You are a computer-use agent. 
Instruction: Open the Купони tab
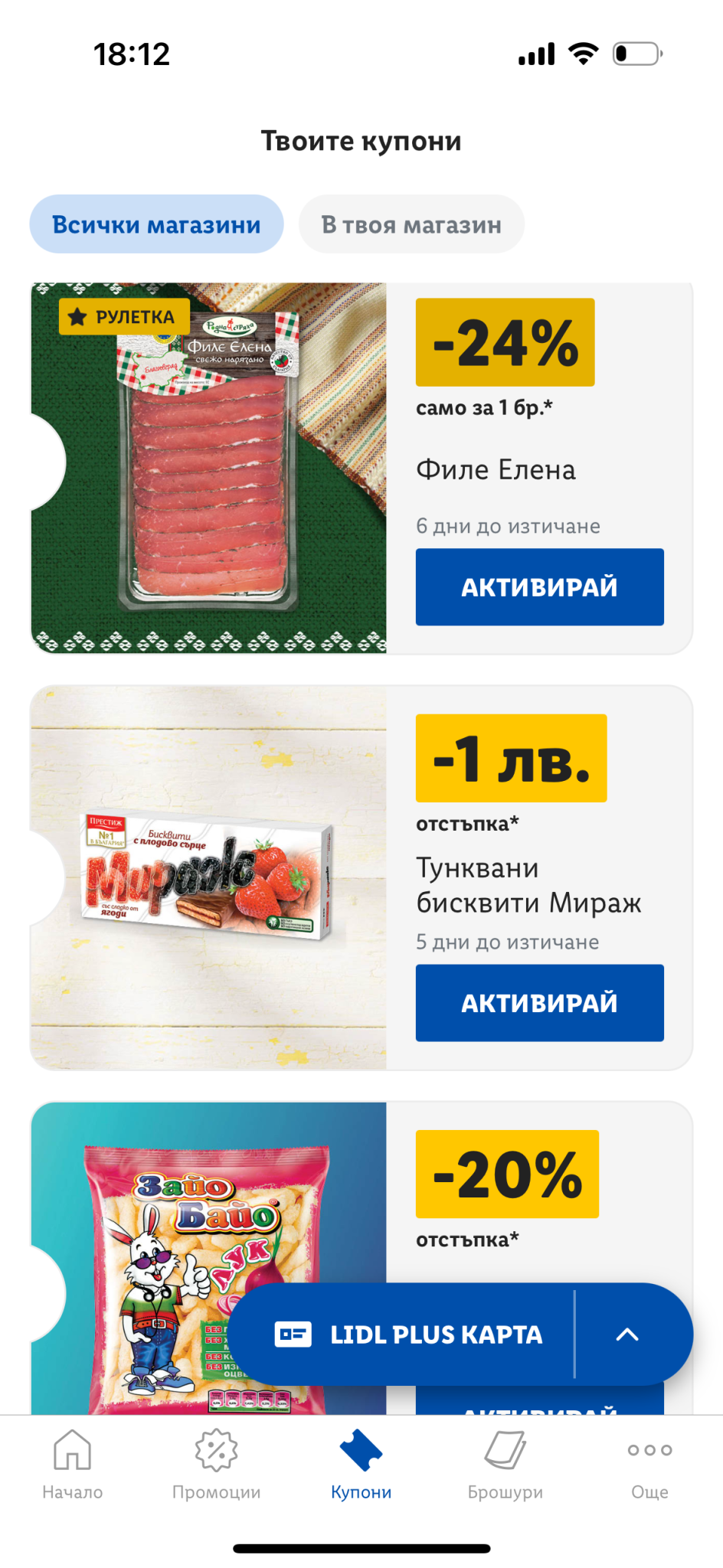(361, 1465)
